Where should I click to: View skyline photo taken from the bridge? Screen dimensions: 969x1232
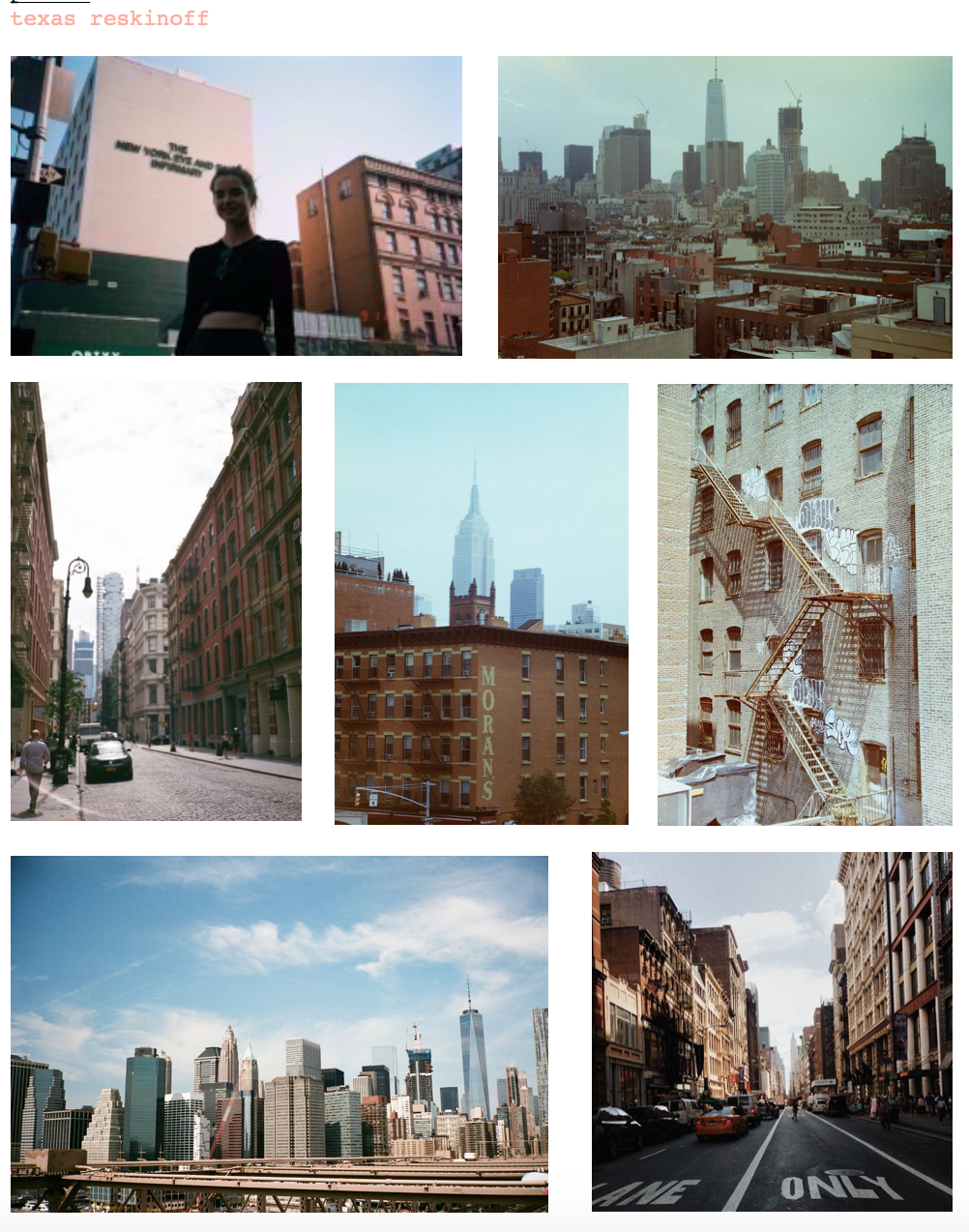coord(279,1033)
